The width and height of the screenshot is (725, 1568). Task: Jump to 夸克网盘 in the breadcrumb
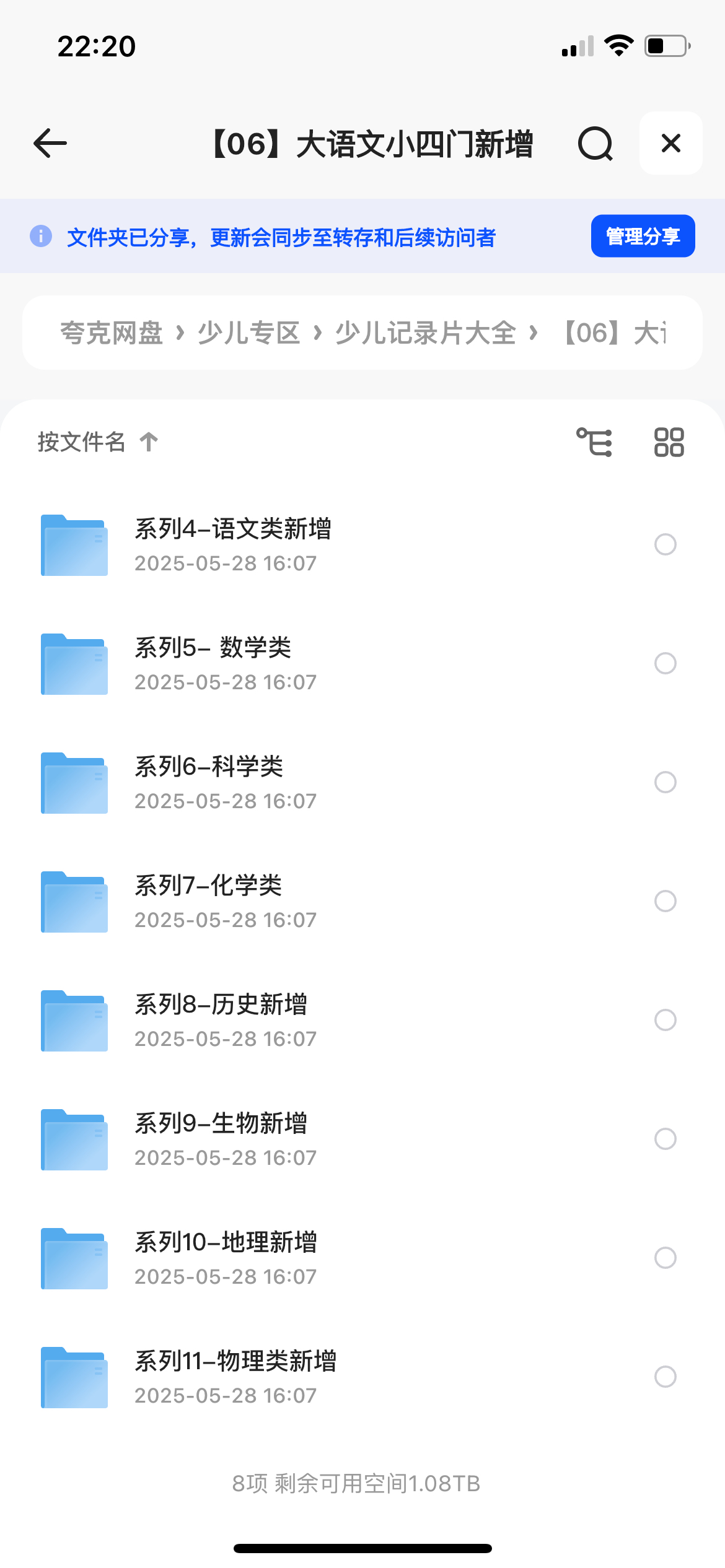click(x=112, y=333)
